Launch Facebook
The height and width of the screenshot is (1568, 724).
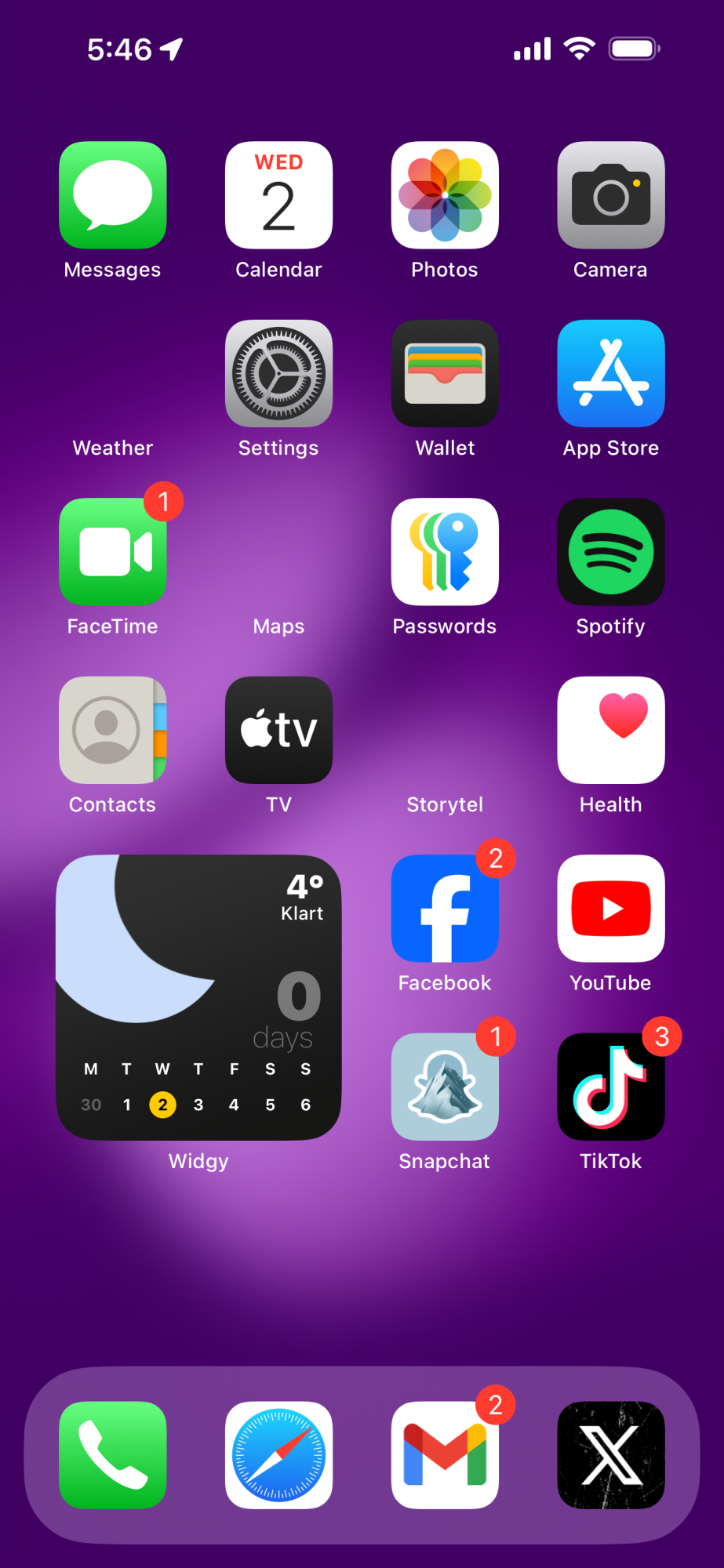(445, 909)
